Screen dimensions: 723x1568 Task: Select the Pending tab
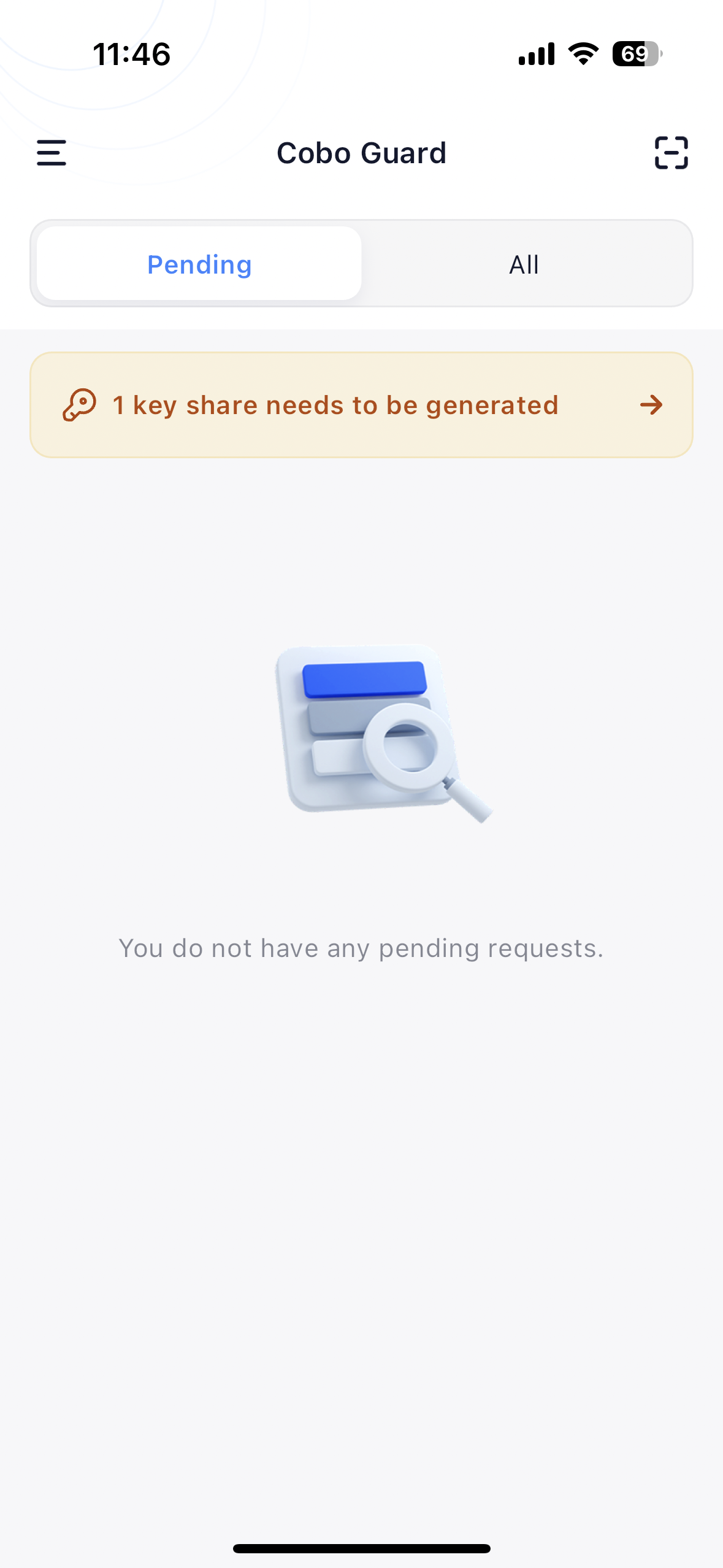(199, 264)
